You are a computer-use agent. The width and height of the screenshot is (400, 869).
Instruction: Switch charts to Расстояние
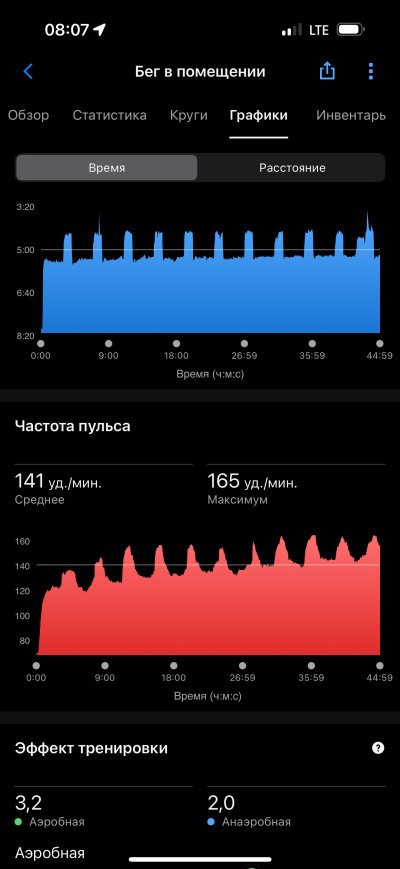tap(292, 168)
